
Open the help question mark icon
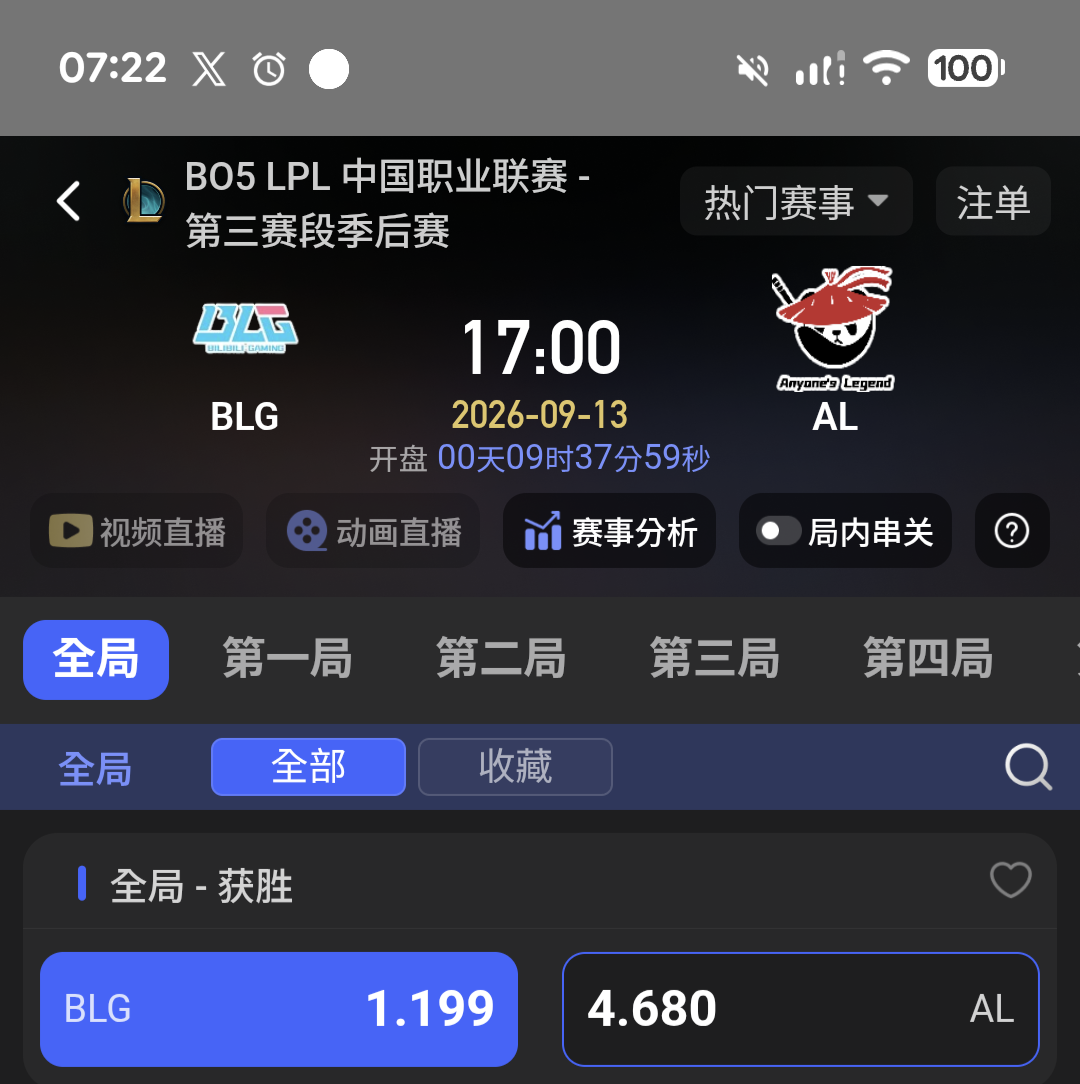1012,531
